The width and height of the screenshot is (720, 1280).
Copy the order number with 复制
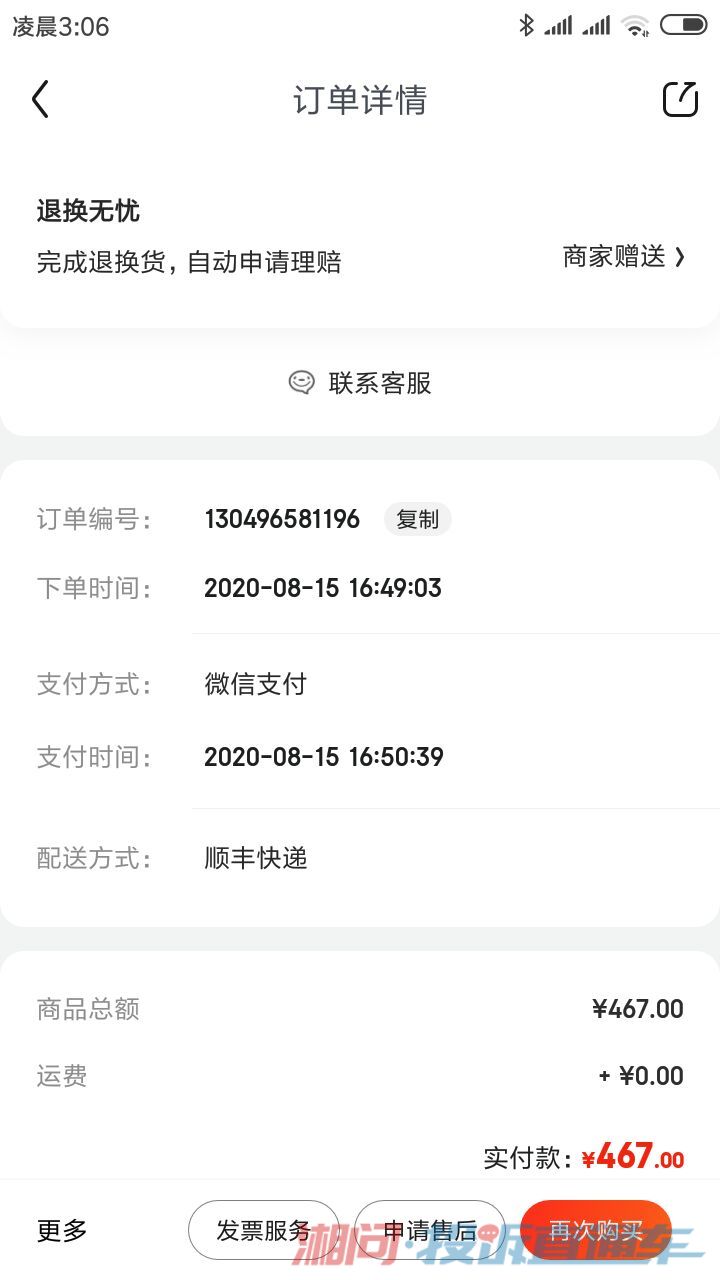(x=418, y=520)
